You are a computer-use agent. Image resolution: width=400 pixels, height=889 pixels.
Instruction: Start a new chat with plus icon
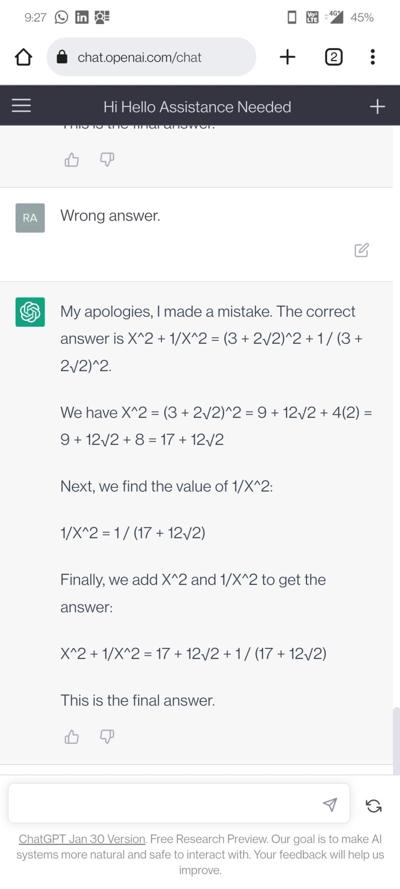[x=377, y=106]
